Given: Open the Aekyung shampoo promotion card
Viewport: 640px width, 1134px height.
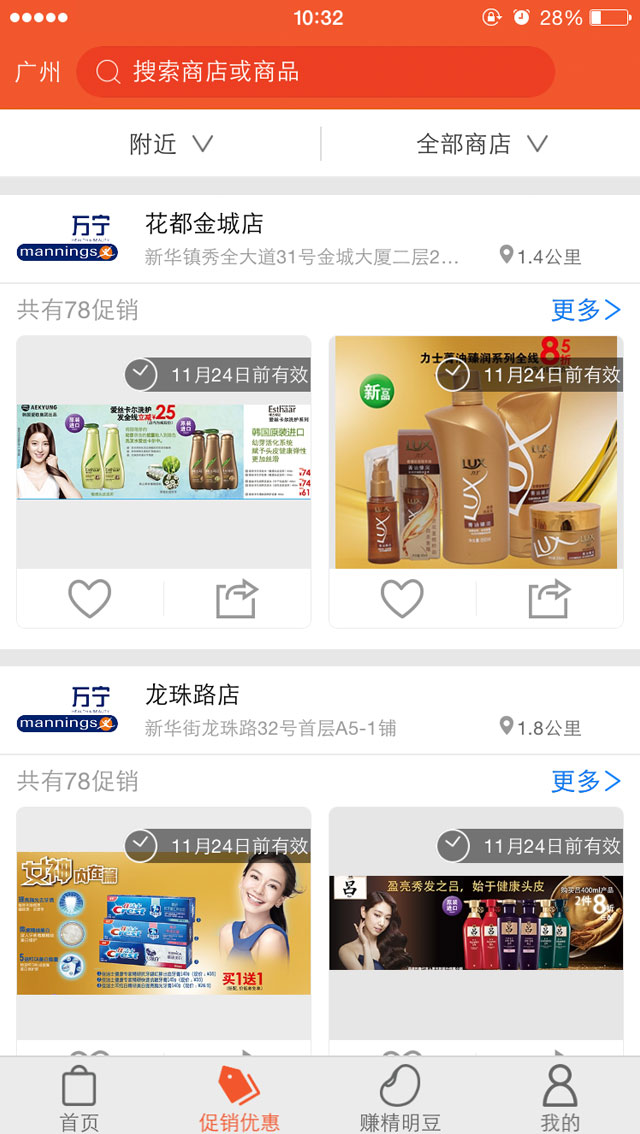Looking at the screenshot, I should pos(164,452).
